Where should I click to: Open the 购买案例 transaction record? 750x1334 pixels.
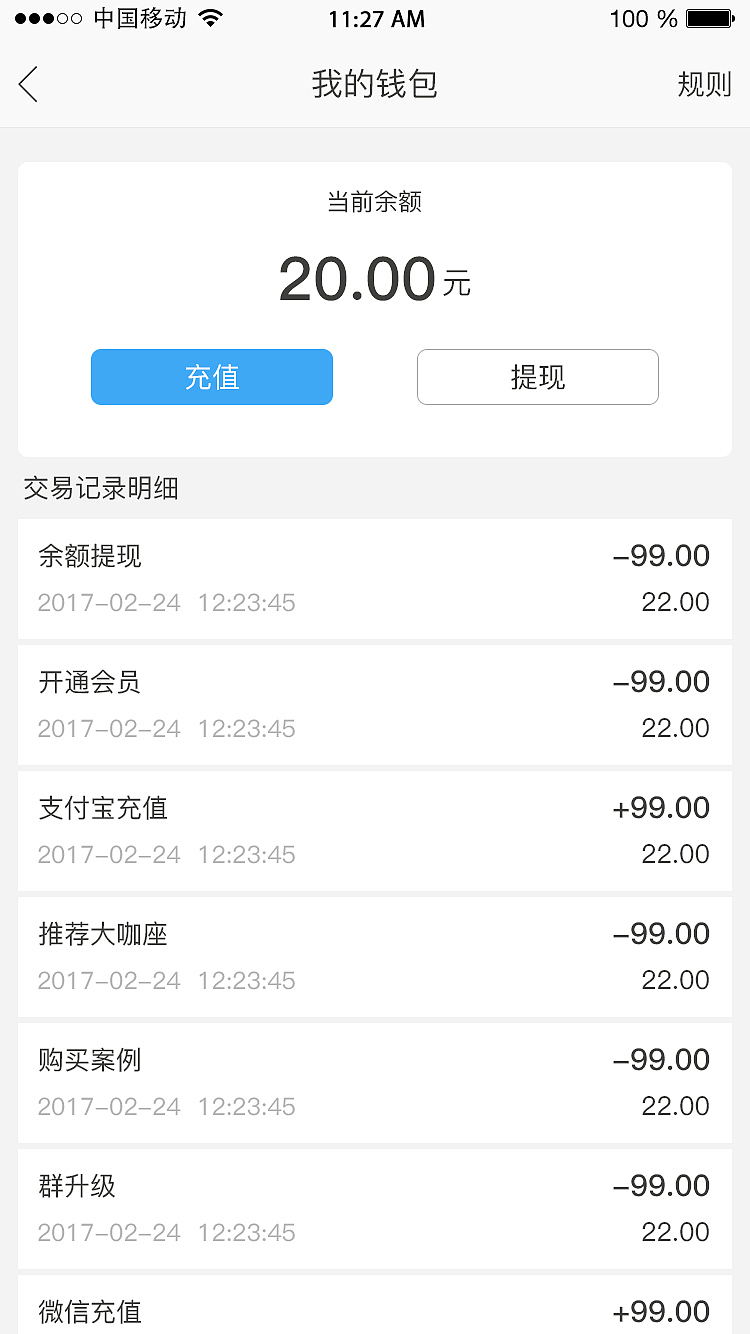(x=375, y=1082)
